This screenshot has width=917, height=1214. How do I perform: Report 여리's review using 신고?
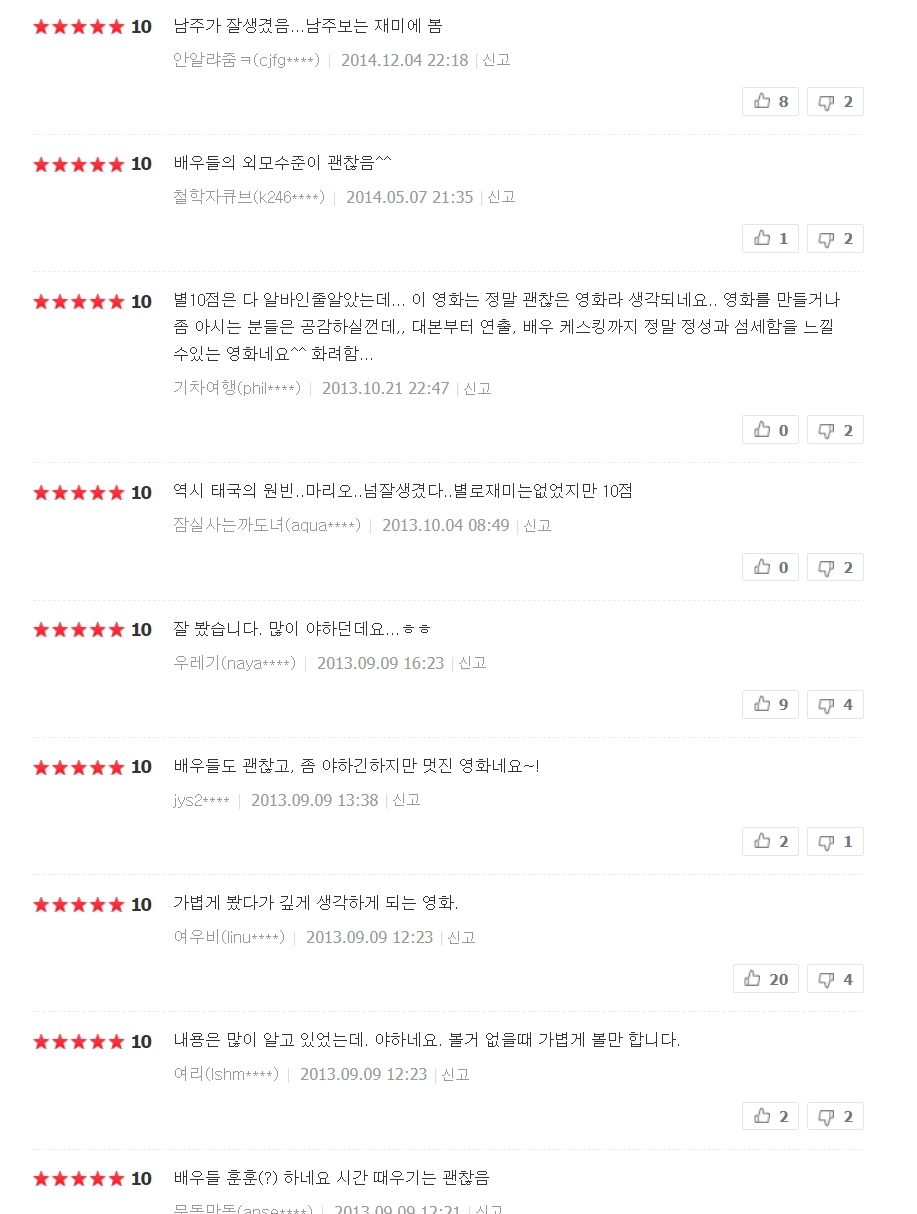(x=456, y=1074)
